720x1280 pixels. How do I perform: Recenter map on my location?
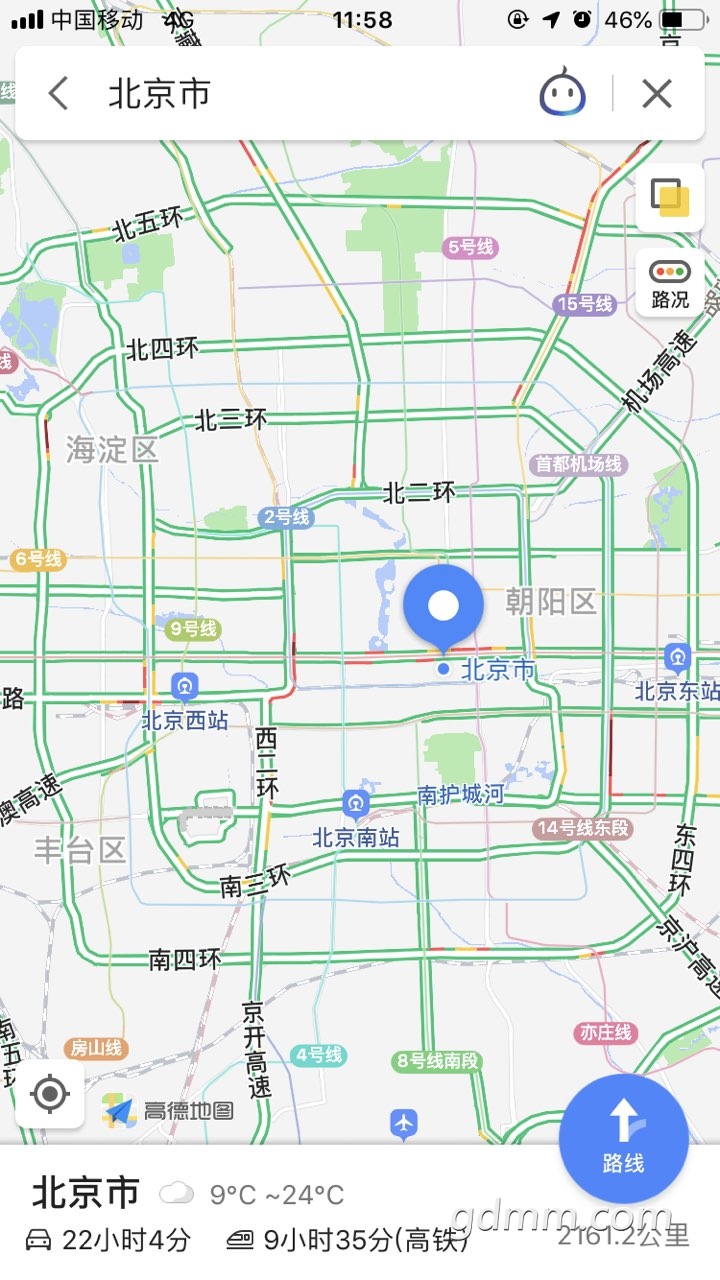pyautogui.click(x=50, y=1094)
